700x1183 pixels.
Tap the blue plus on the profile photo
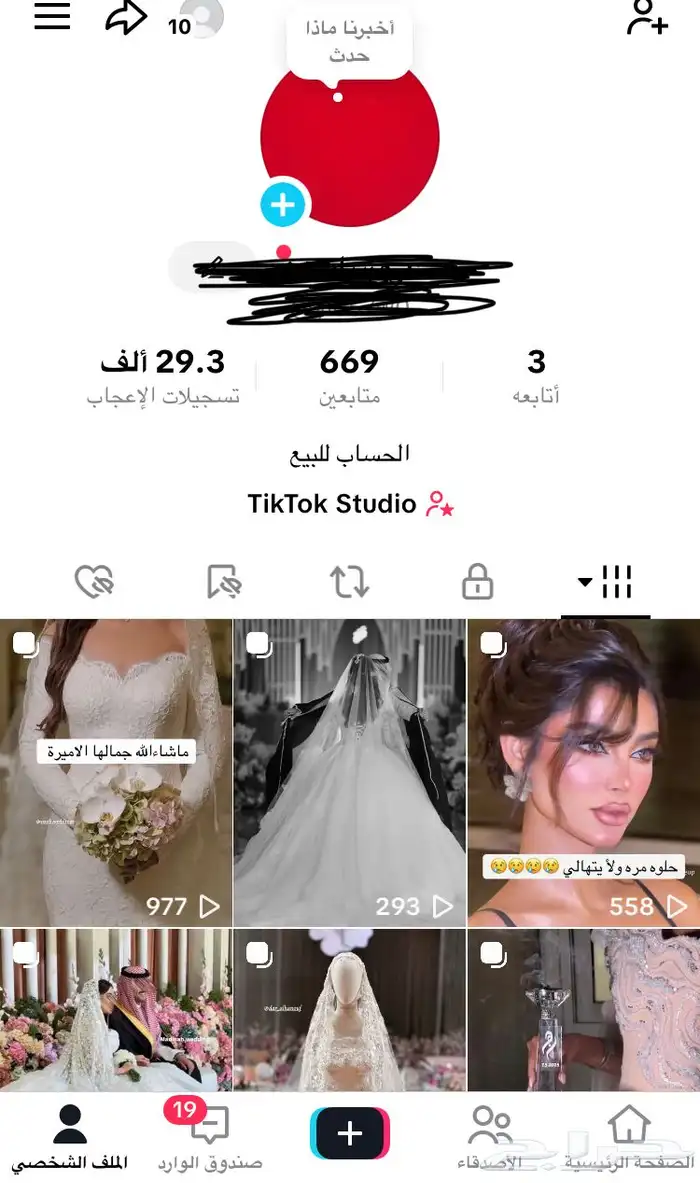point(283,205)
